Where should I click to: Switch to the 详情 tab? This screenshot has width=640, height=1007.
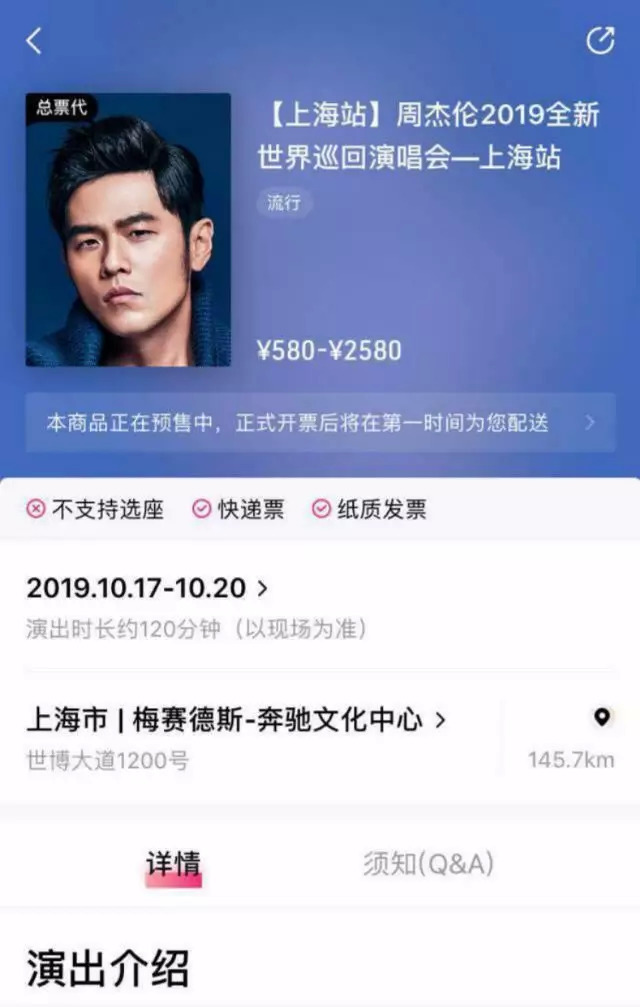[173, 864]
